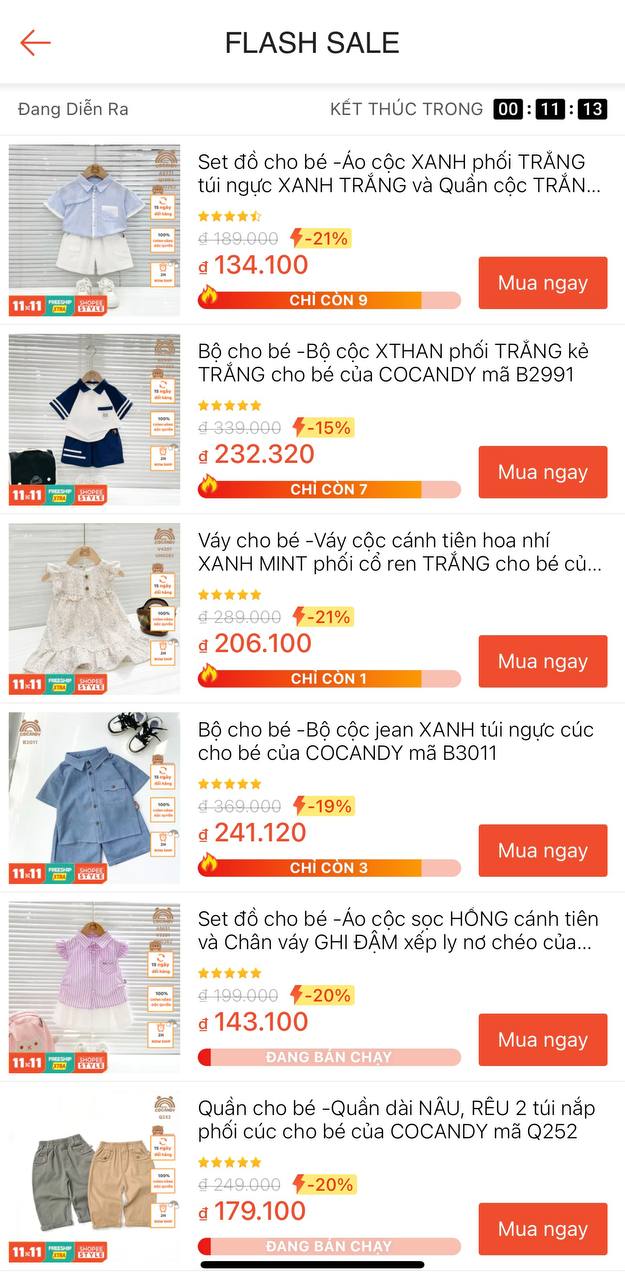View the floral mint dress photo

coord(94,609)
